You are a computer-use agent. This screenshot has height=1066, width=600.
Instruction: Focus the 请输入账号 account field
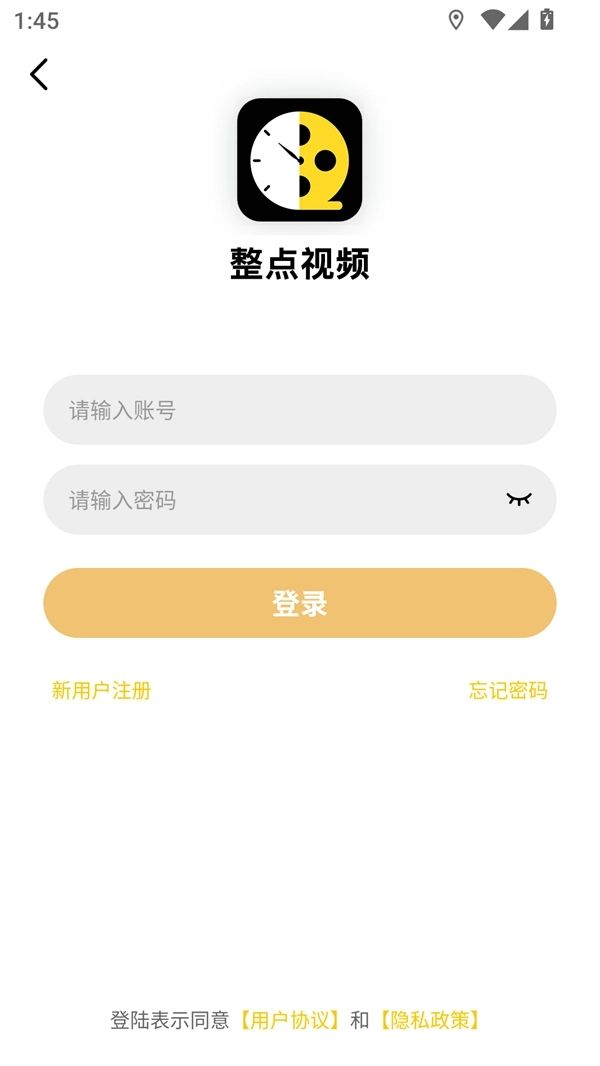pos(299,410)
